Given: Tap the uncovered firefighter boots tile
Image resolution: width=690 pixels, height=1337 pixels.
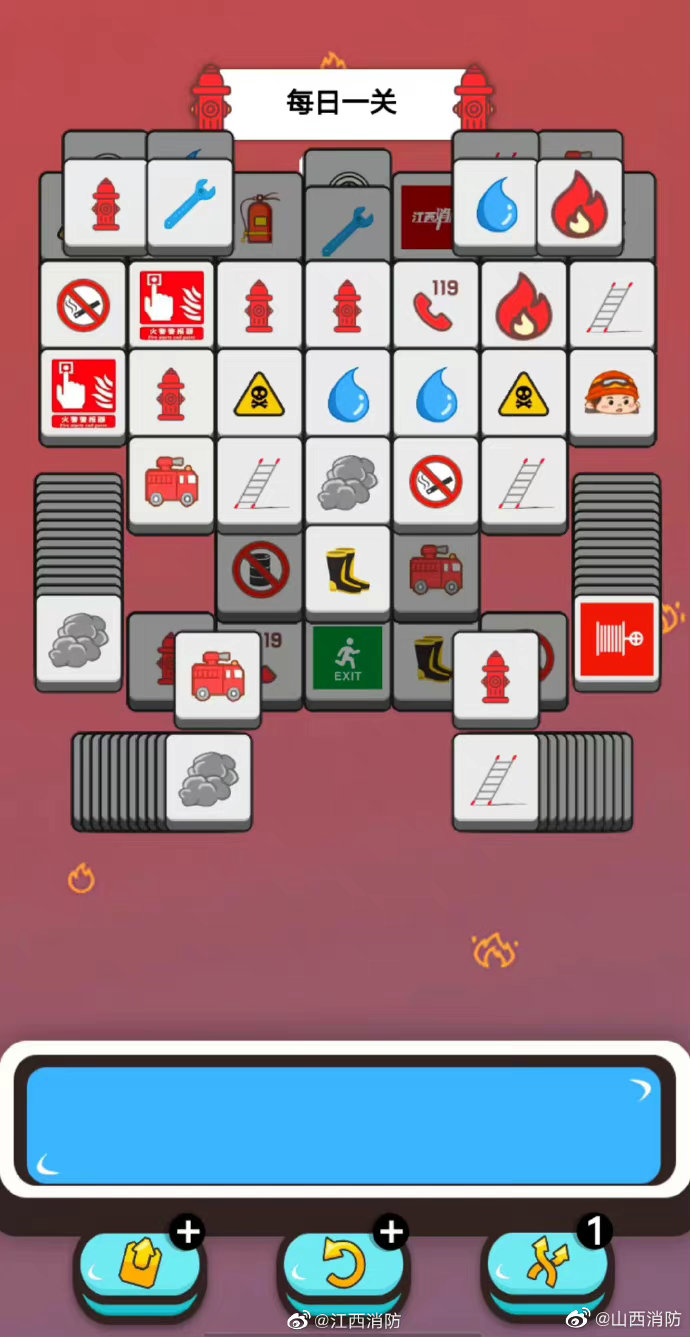Looking at the screenshot, I should point(347,568).
